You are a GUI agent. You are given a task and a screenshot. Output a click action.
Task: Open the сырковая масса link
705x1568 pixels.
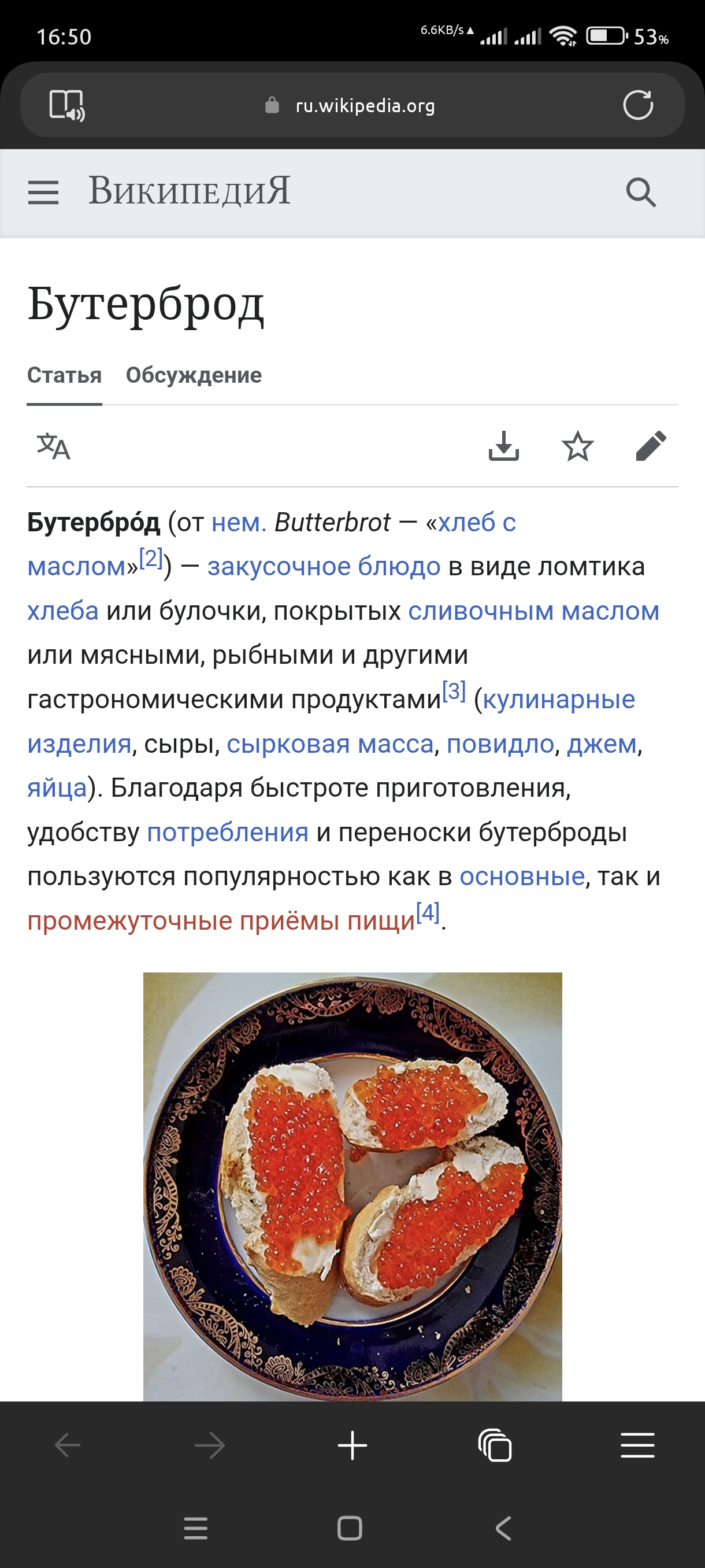(330, 744)
